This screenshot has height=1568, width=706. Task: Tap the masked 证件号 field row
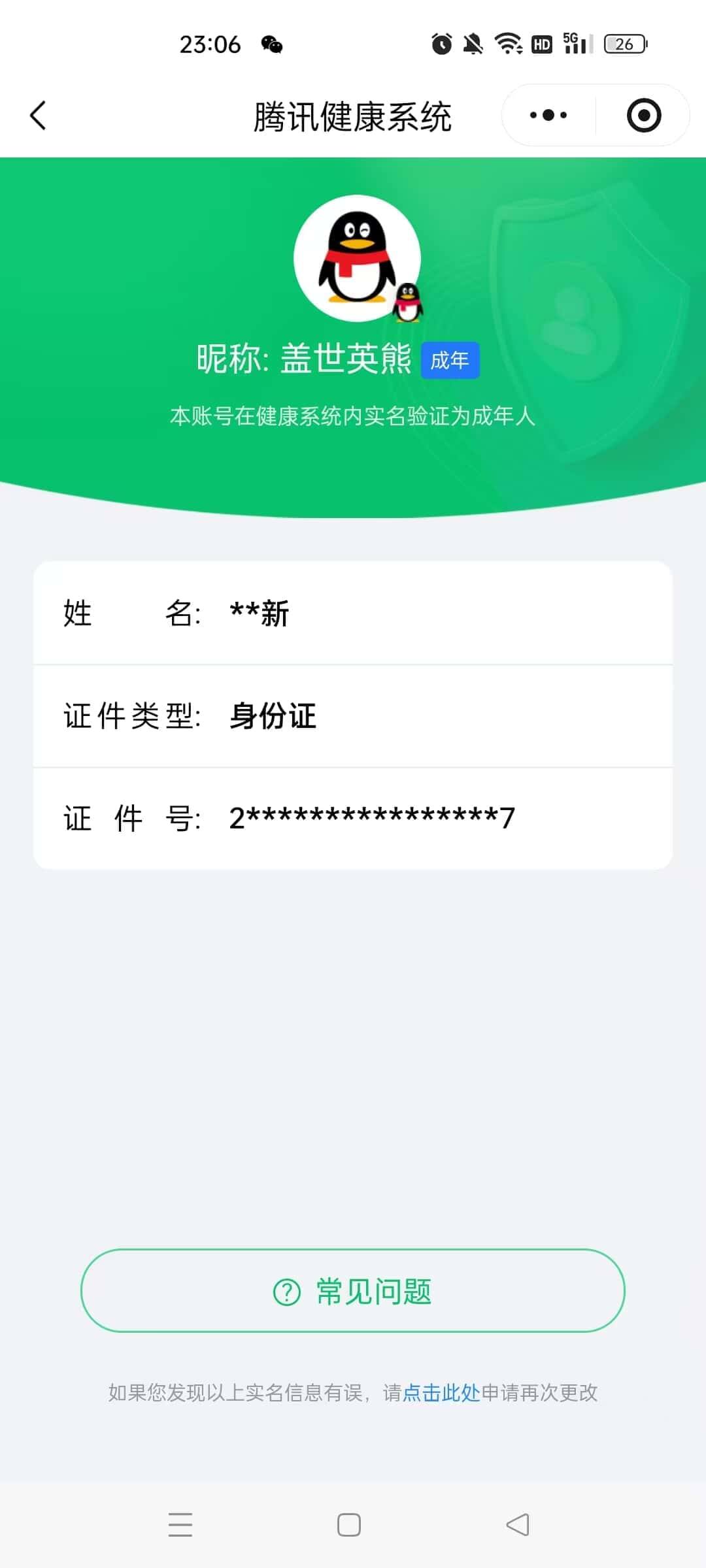(x=353, y=817)
